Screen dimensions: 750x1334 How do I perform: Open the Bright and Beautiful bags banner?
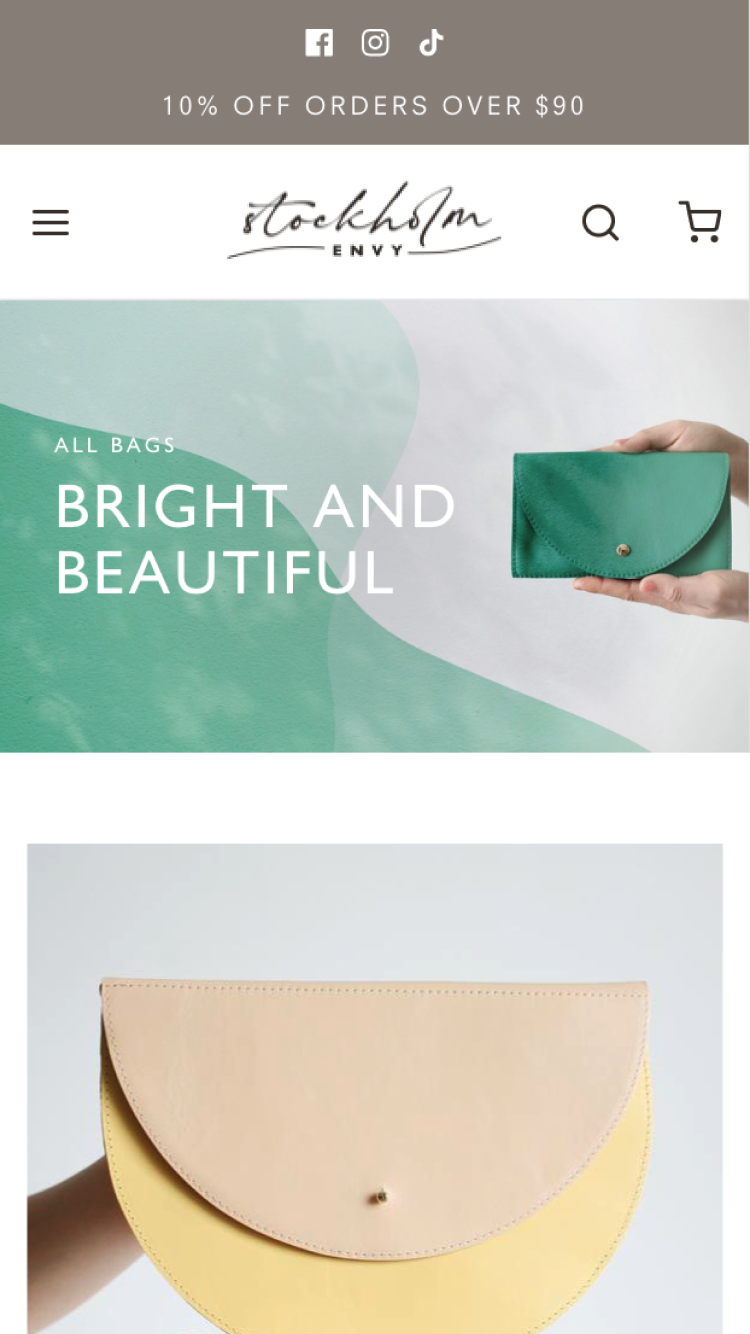click(x=375, y=526)
